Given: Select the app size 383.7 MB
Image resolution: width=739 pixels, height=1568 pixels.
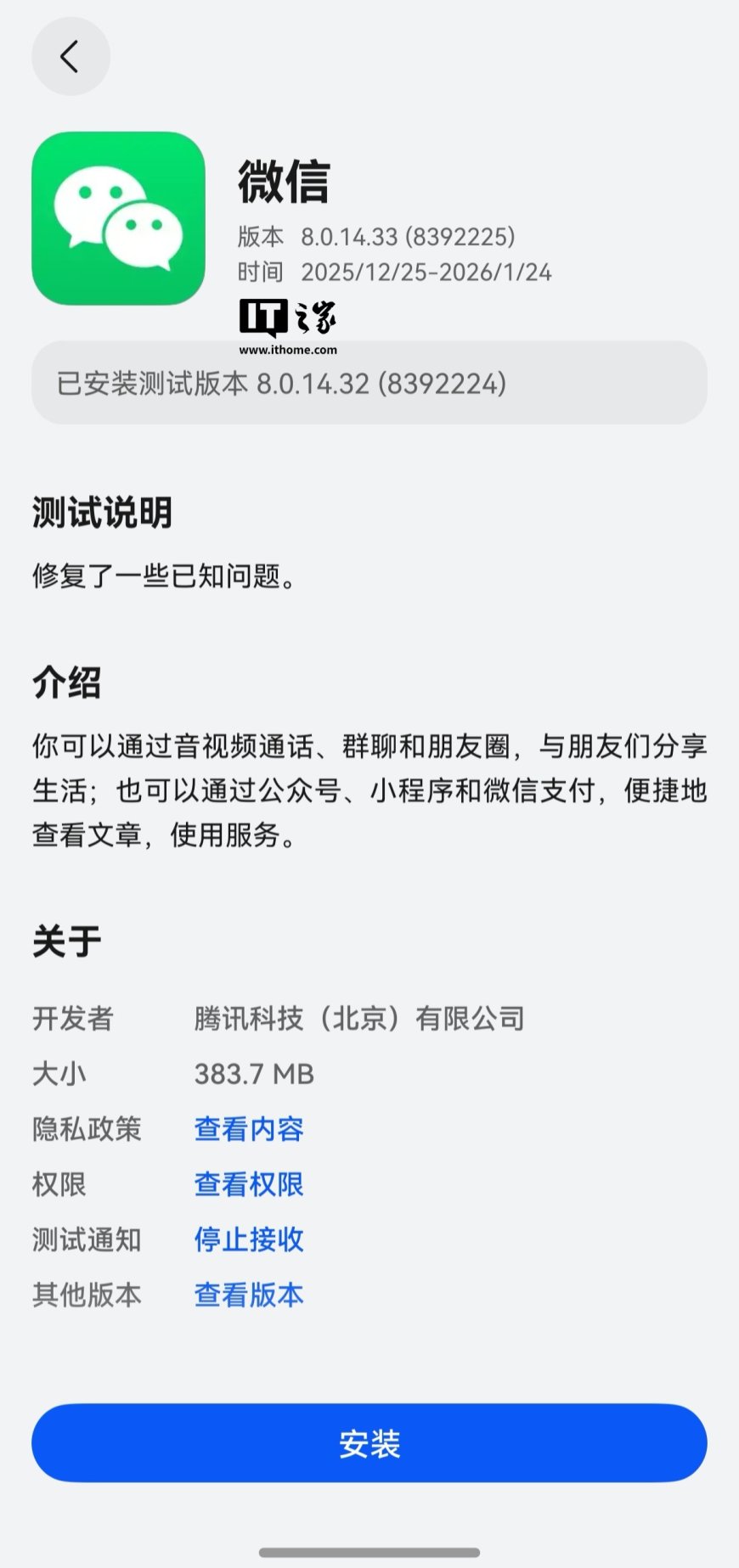Looking at the screenshot, I should click(x=254, y=1073).
